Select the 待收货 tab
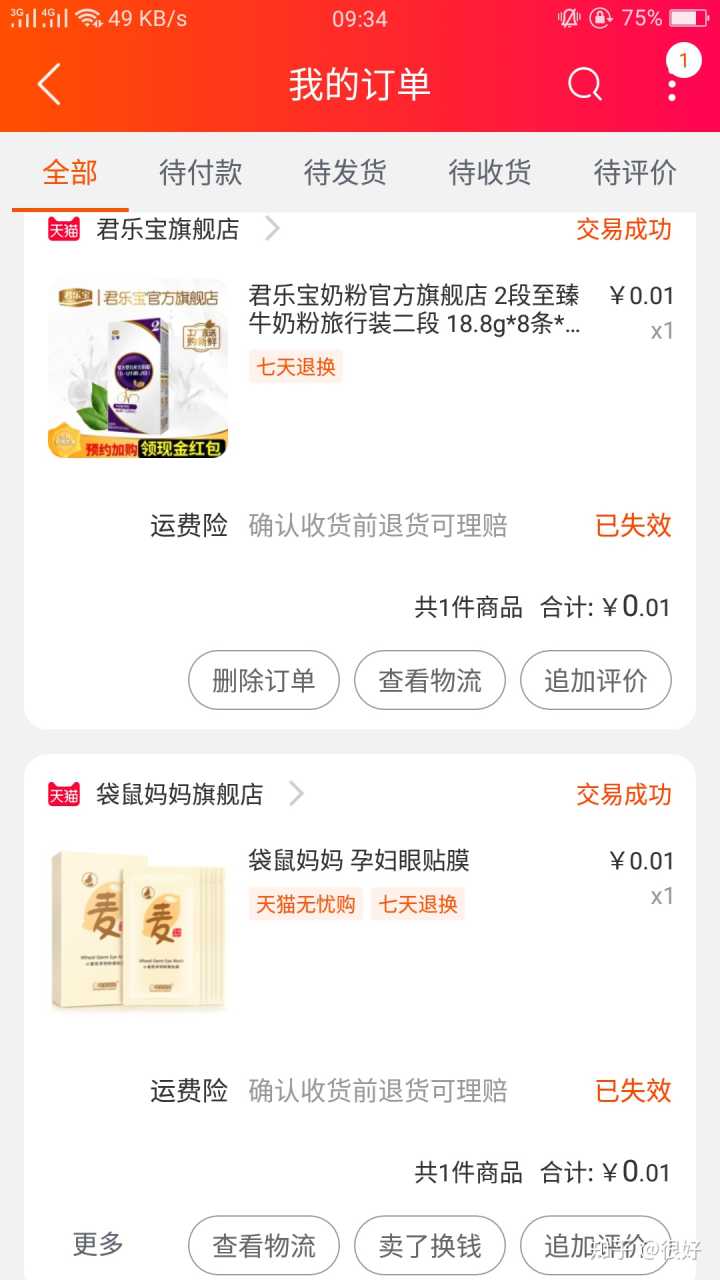720x1280 pixels. (490, 172)
